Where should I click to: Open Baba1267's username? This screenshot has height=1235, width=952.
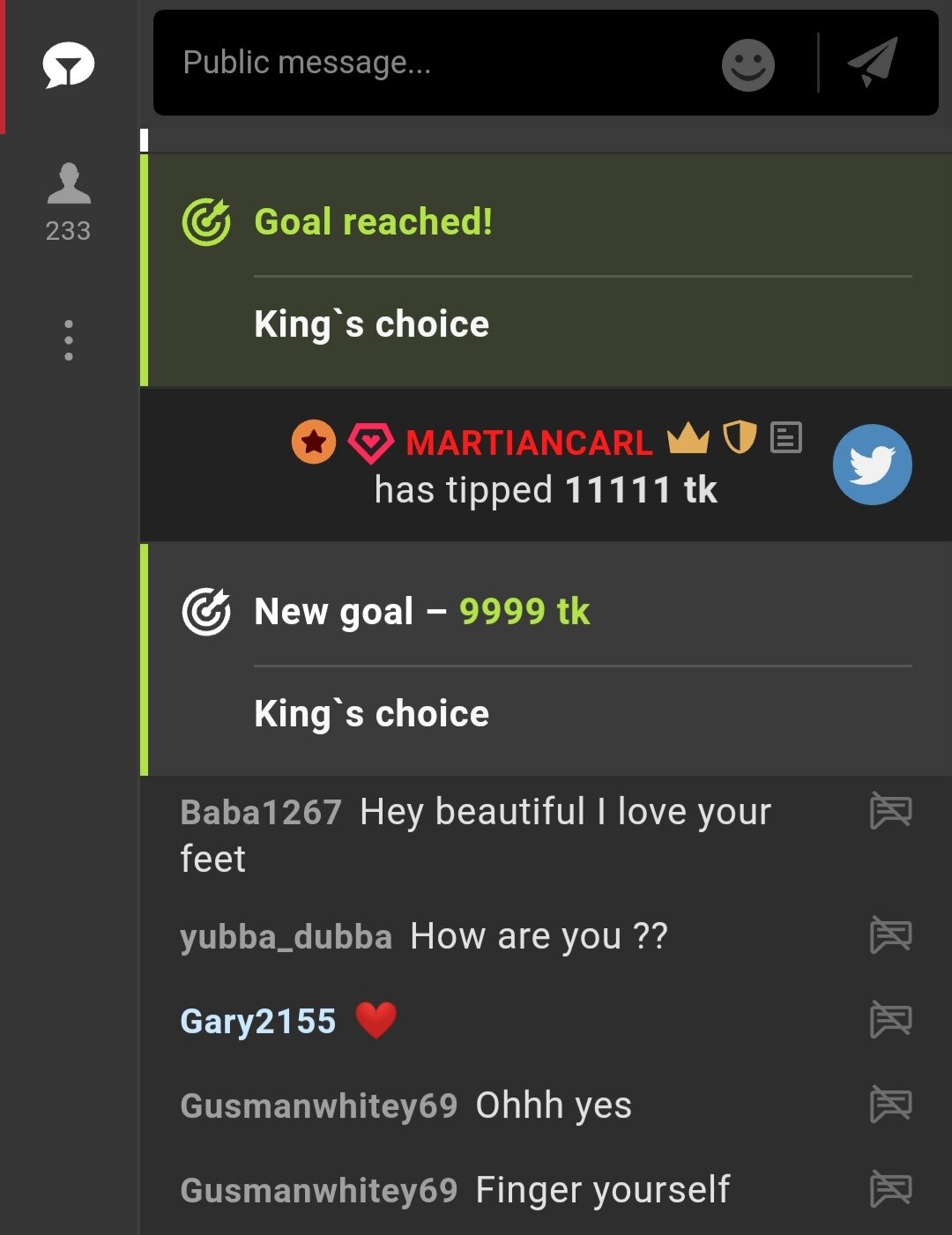(261, 812)
